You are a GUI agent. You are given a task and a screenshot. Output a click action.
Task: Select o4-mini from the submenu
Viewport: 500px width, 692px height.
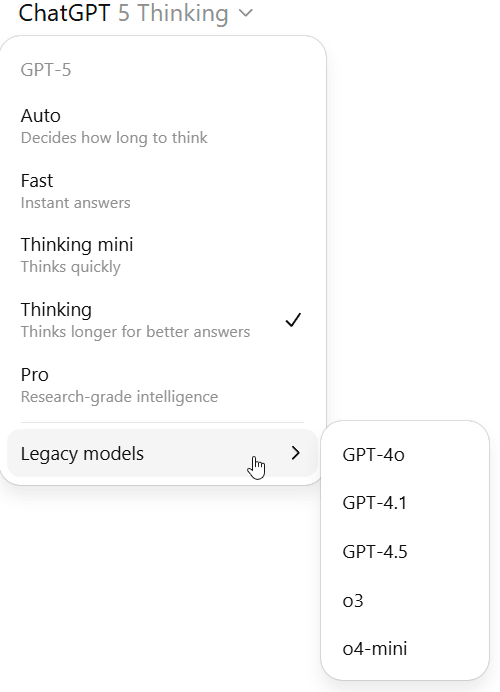[x=405, y=649]
